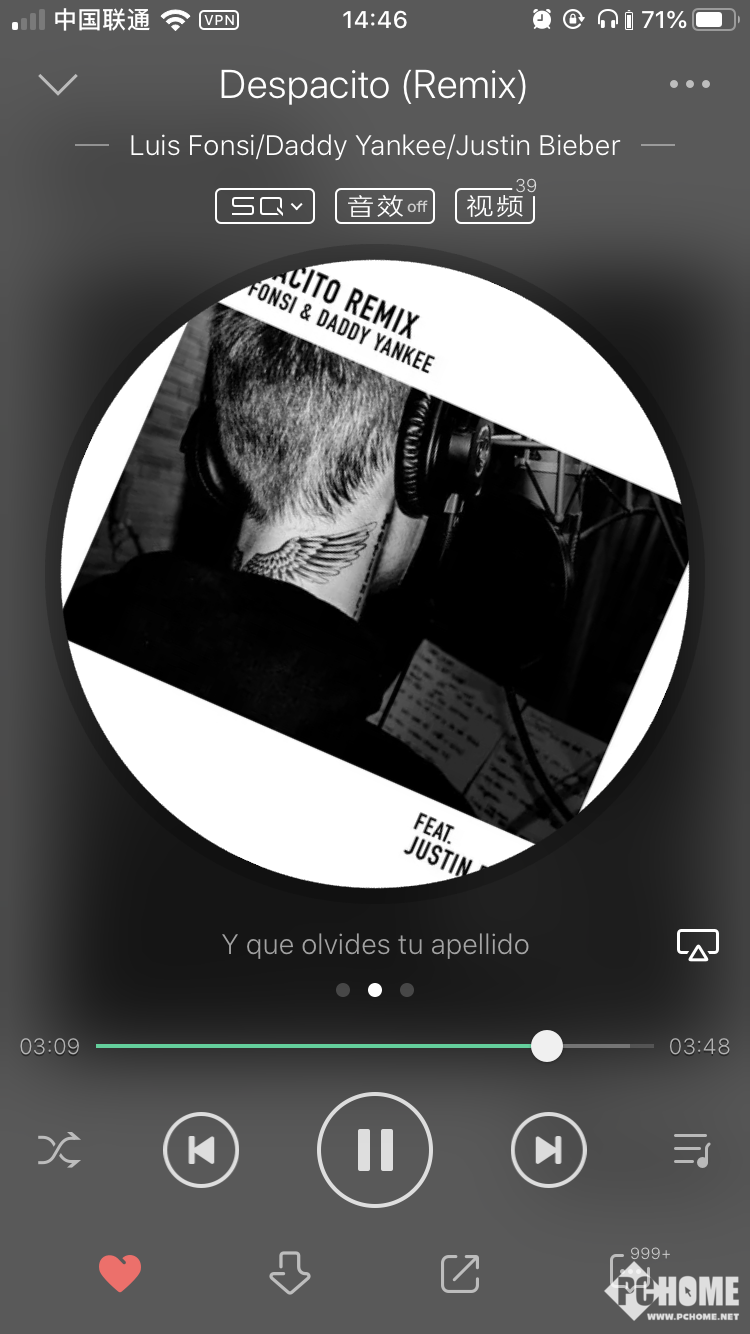Skip to the next track
The image size is (750, 1334).
549,1151
